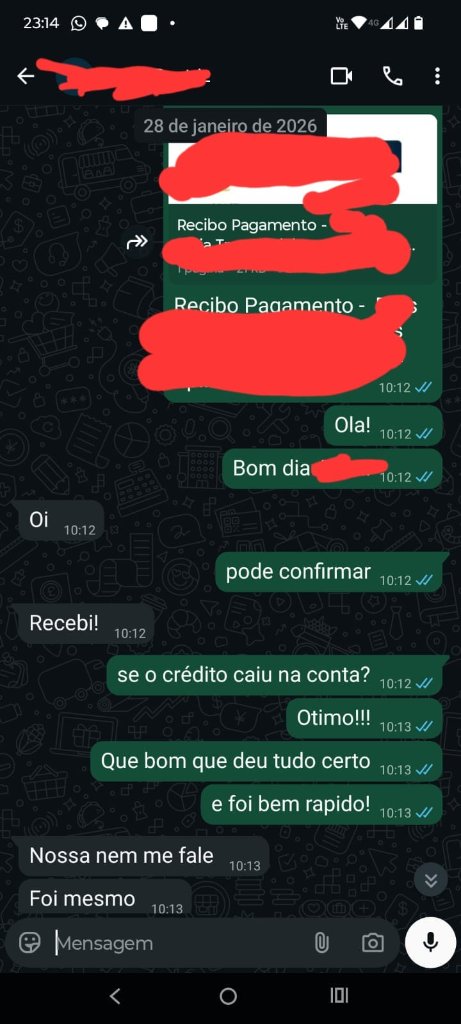Attach a file with the paperclip
This screenshot has width=461, height=1024.
[x=321, y=943]
